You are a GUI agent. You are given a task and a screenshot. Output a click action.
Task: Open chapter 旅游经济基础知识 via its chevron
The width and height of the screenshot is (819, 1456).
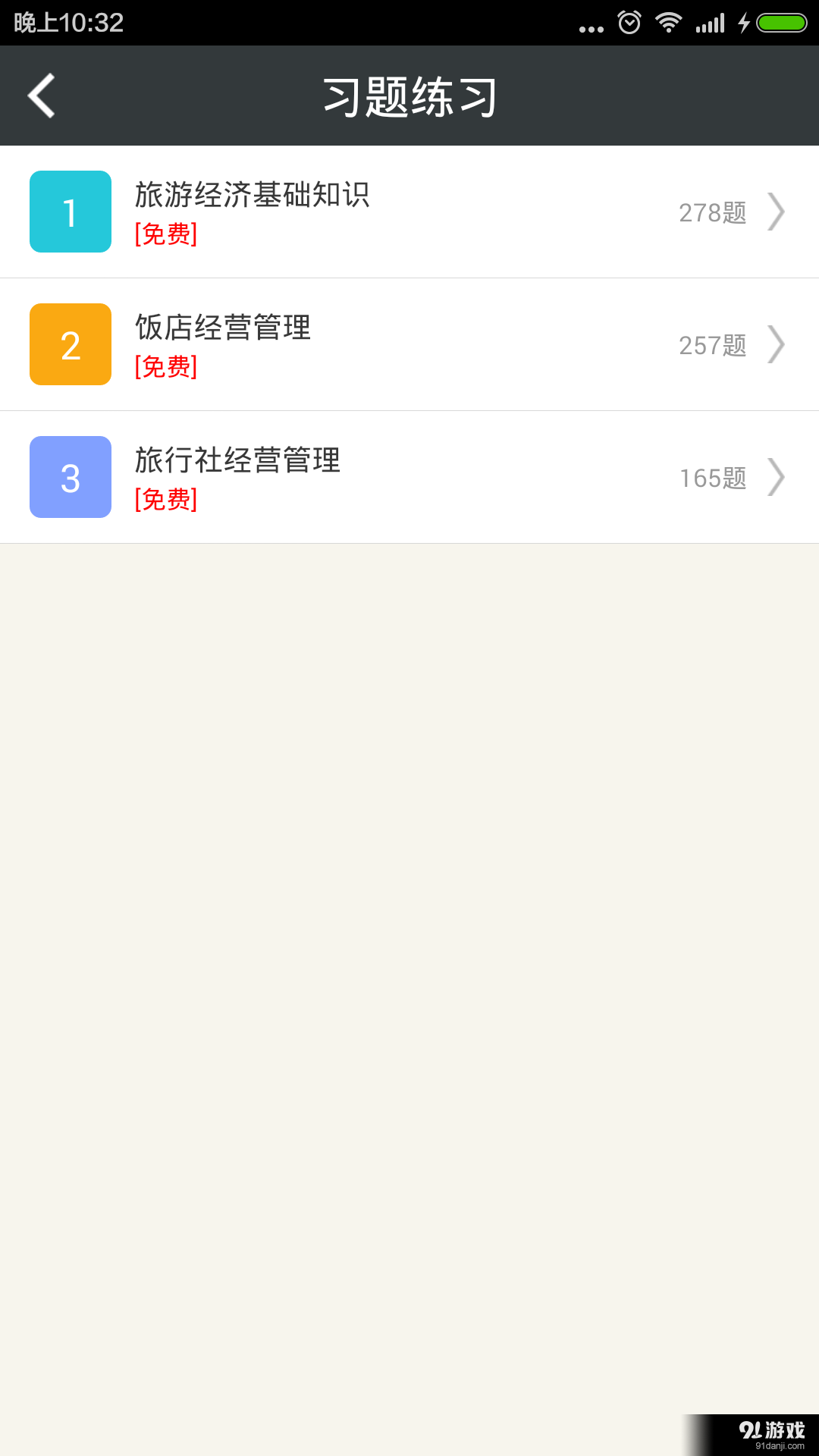pos(777,212)
